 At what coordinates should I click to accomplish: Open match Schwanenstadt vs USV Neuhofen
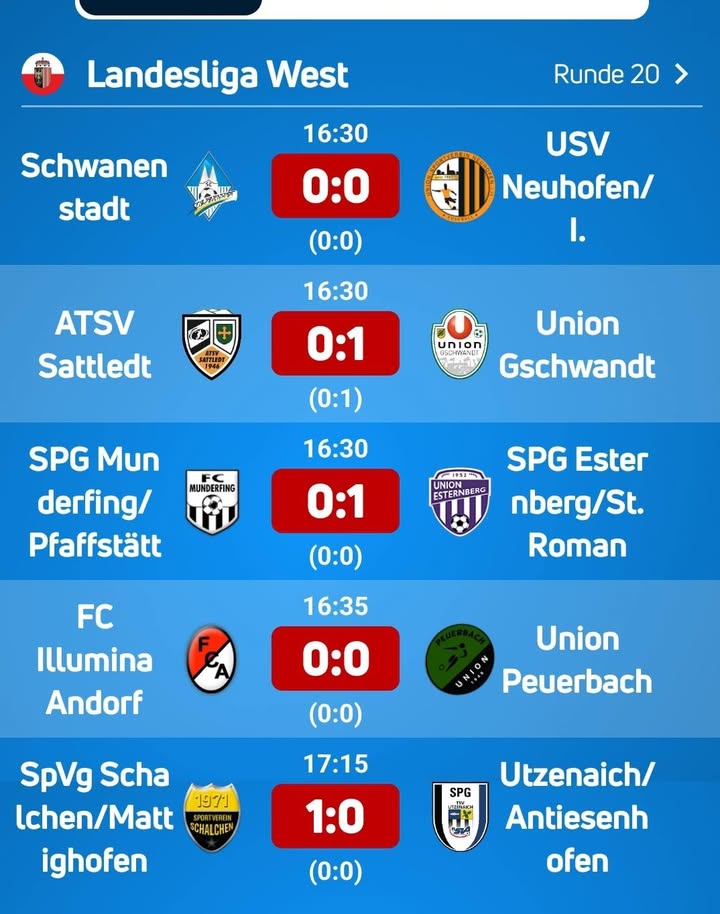336,187
